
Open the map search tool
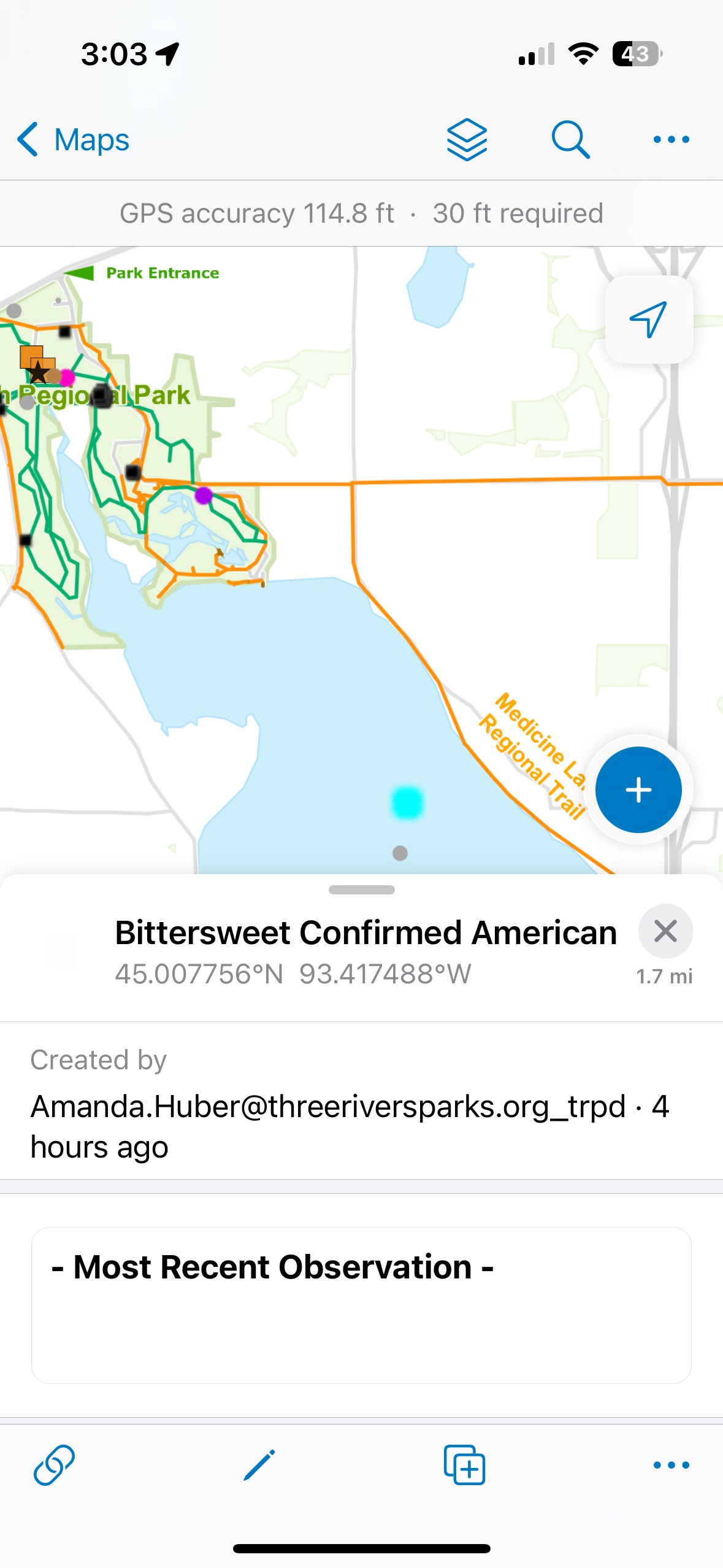[x=569, y=139]
